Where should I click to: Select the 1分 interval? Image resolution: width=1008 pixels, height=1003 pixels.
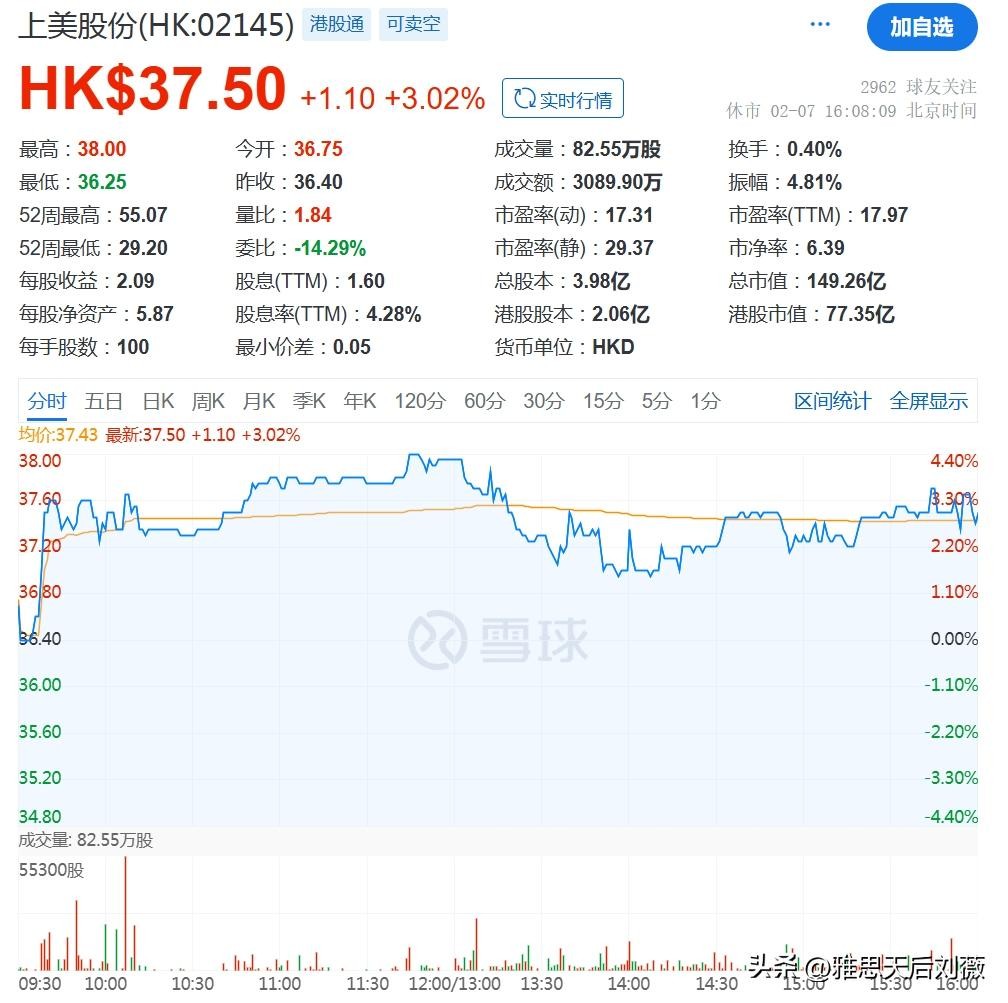pos(705,401)
